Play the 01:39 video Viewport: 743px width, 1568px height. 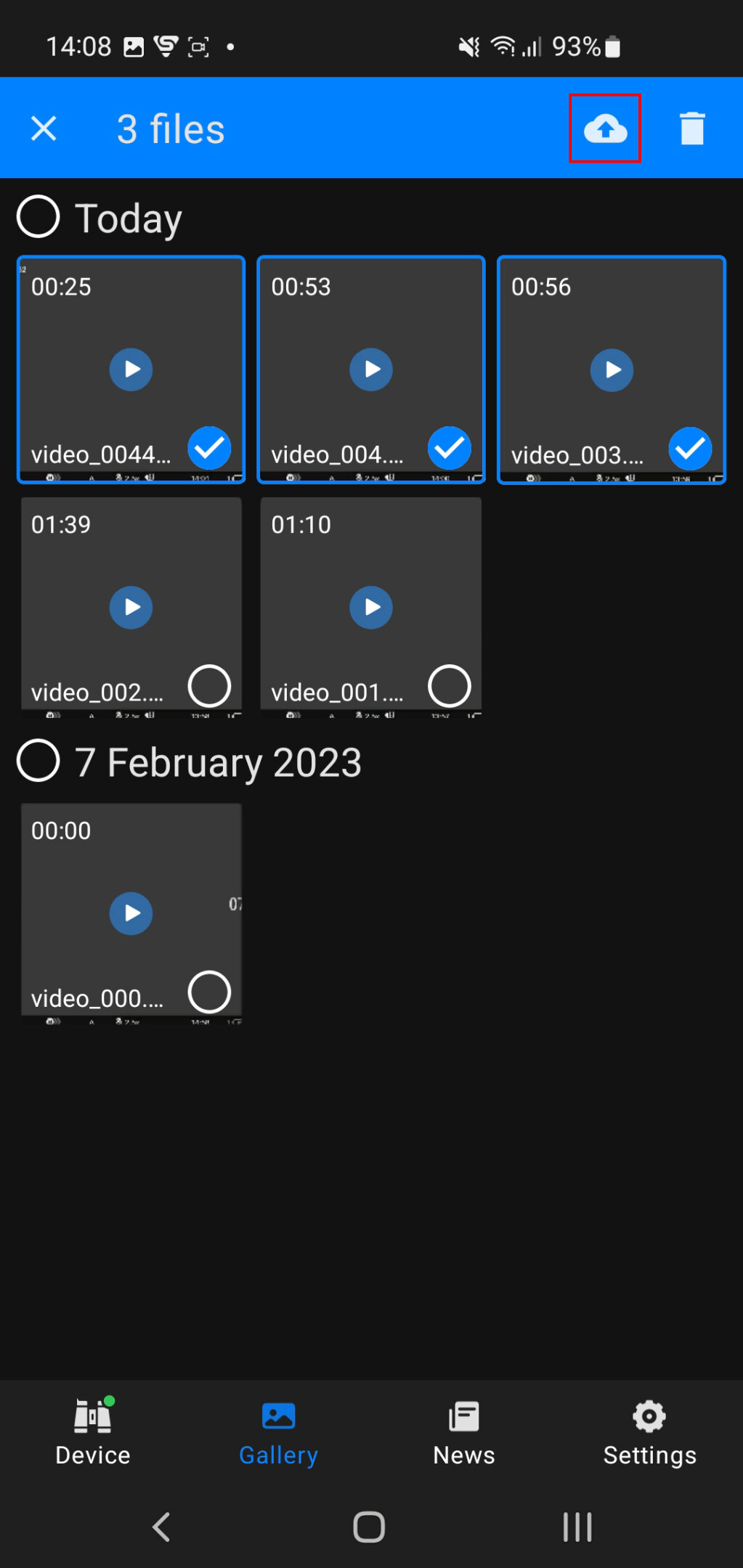tap(131, 607)
